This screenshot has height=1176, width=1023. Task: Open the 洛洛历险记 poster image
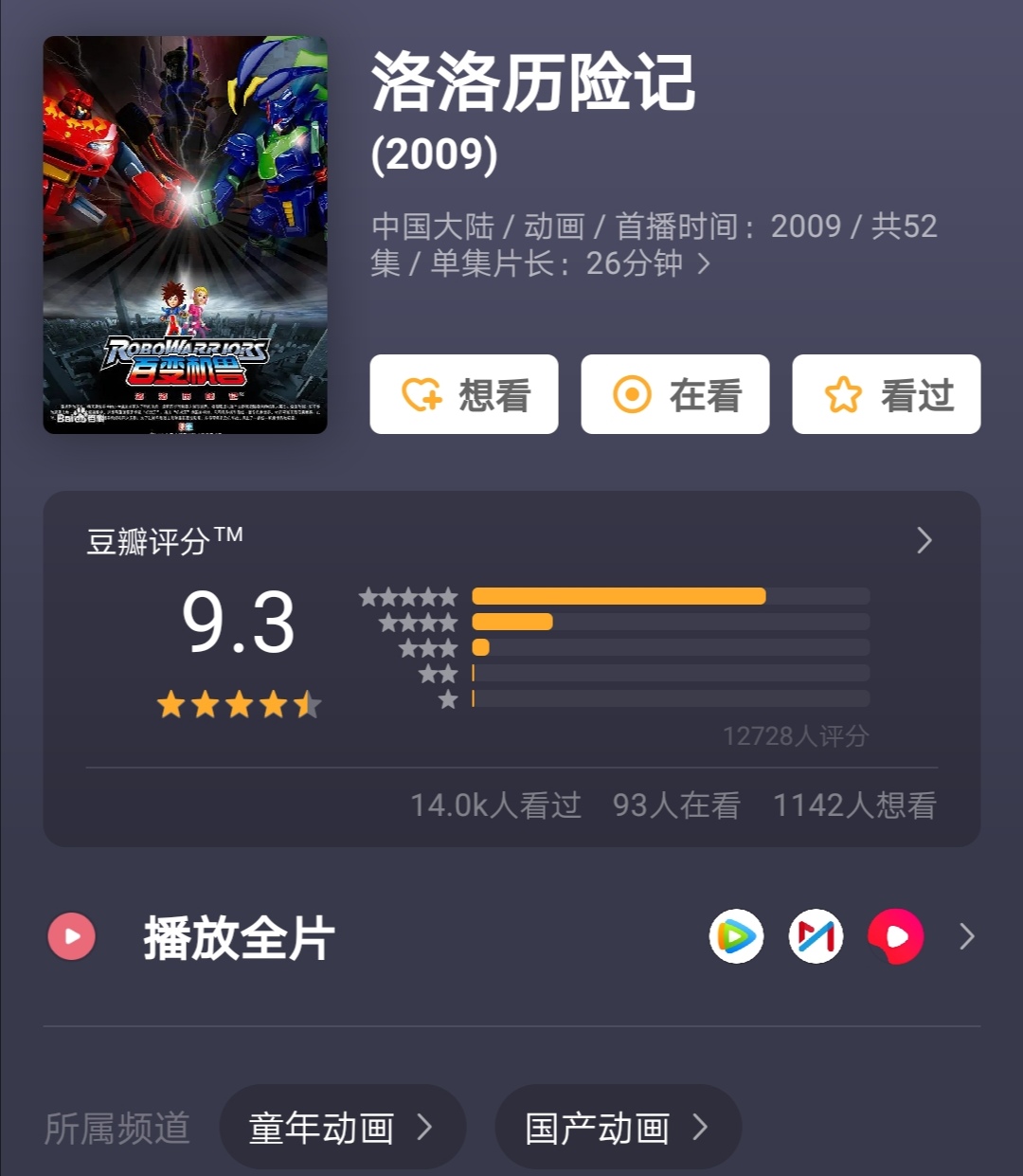184,234
